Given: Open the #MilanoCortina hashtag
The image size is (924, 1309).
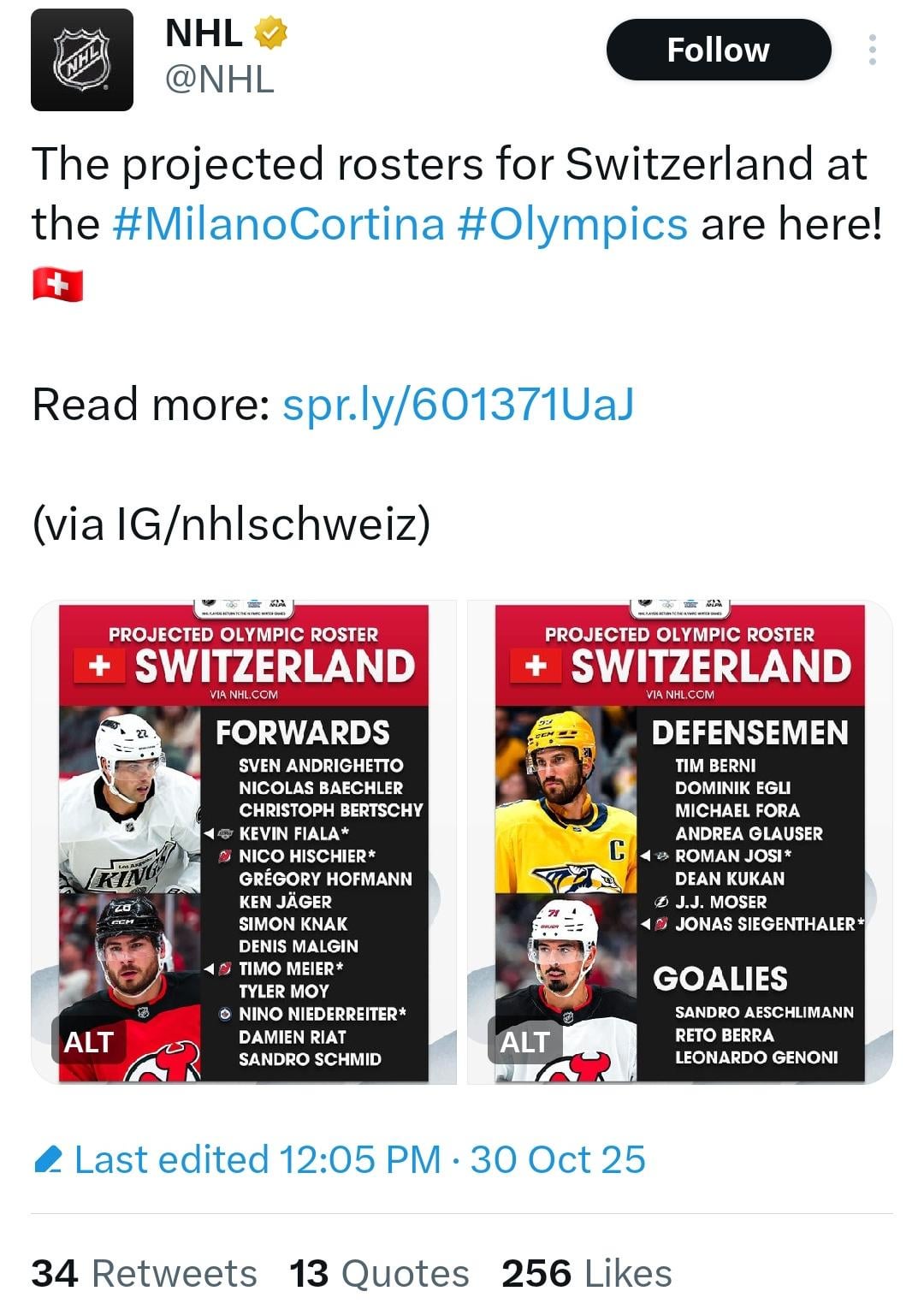Looking at the screenshot, I should (x=278, y=224).
